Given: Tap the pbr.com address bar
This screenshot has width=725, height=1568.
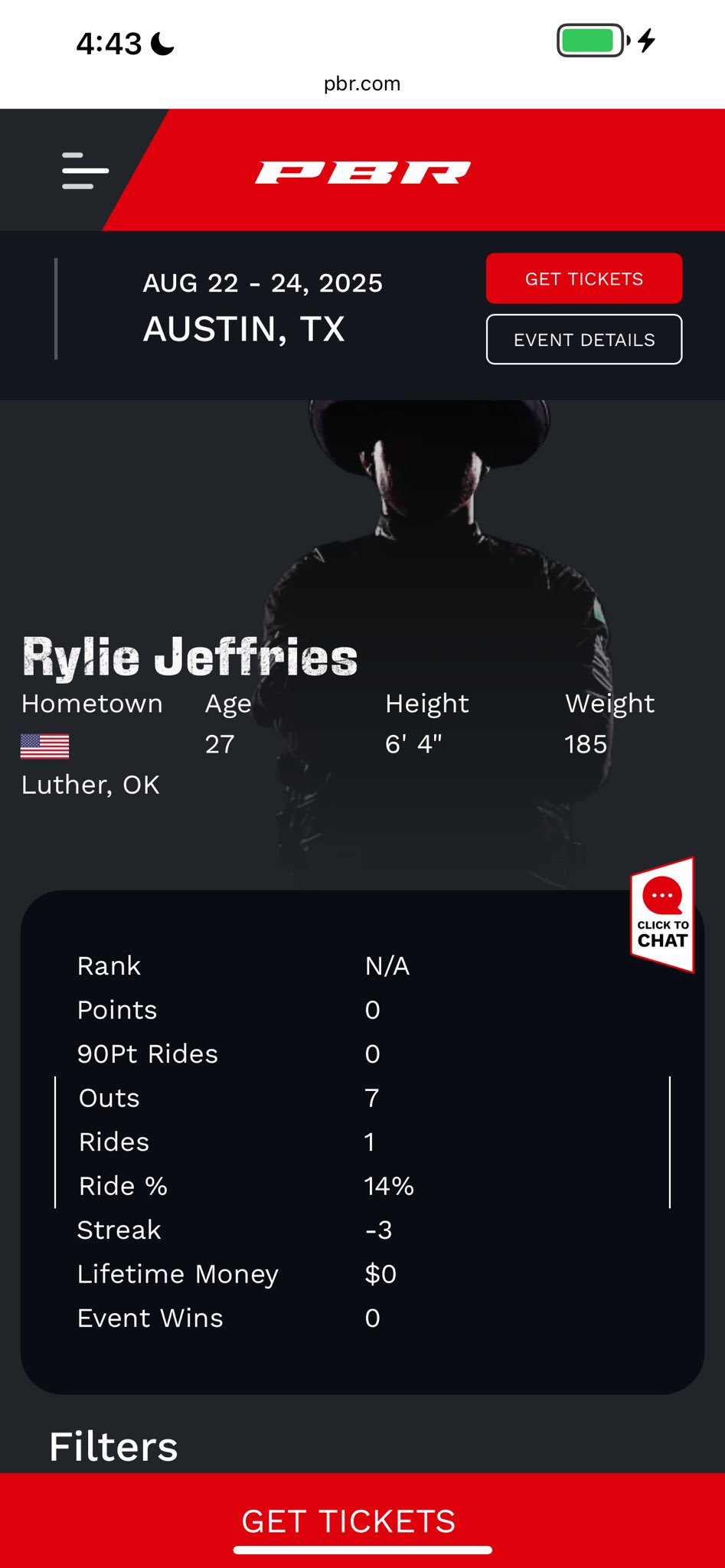Looking at the screenshot, I should click(362, 83).
